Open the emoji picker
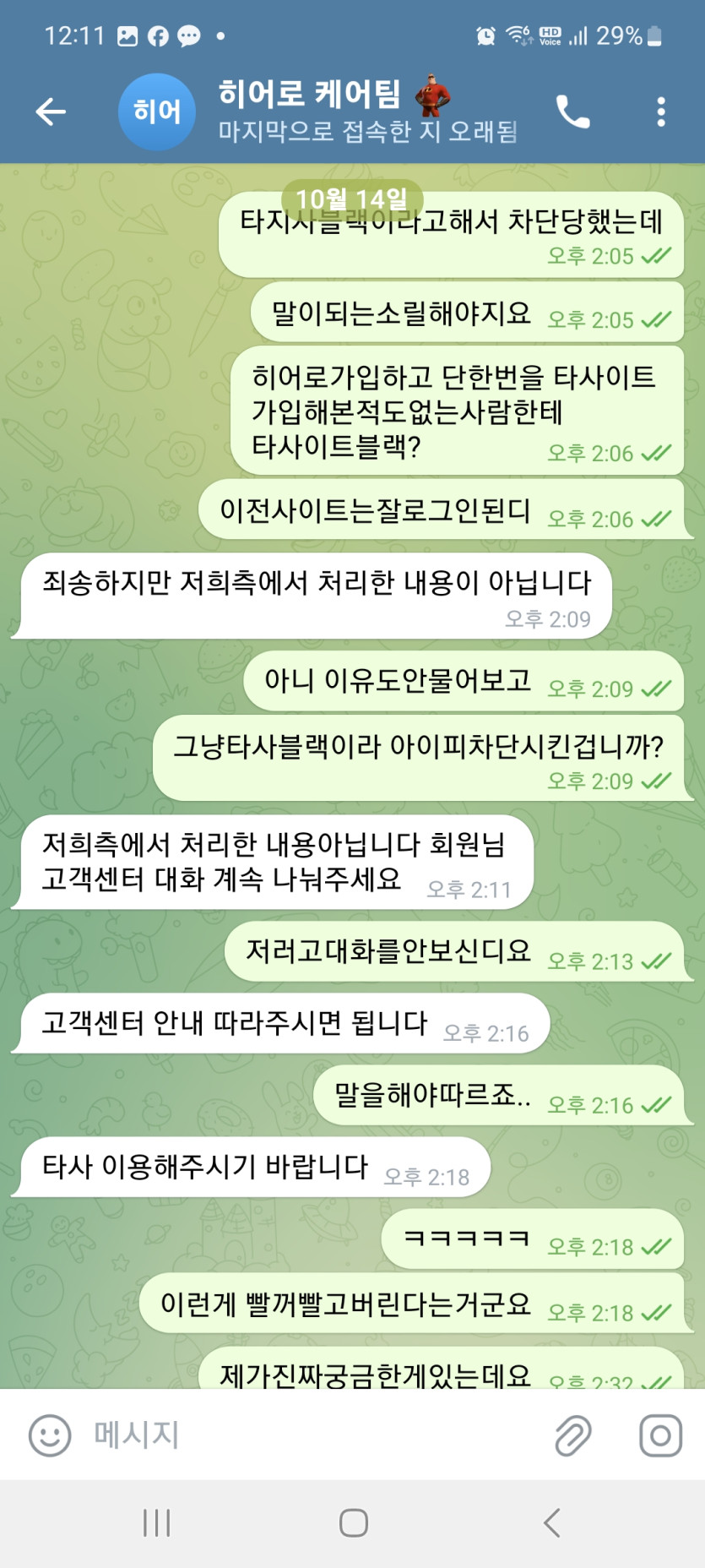 click(50, 1435)
